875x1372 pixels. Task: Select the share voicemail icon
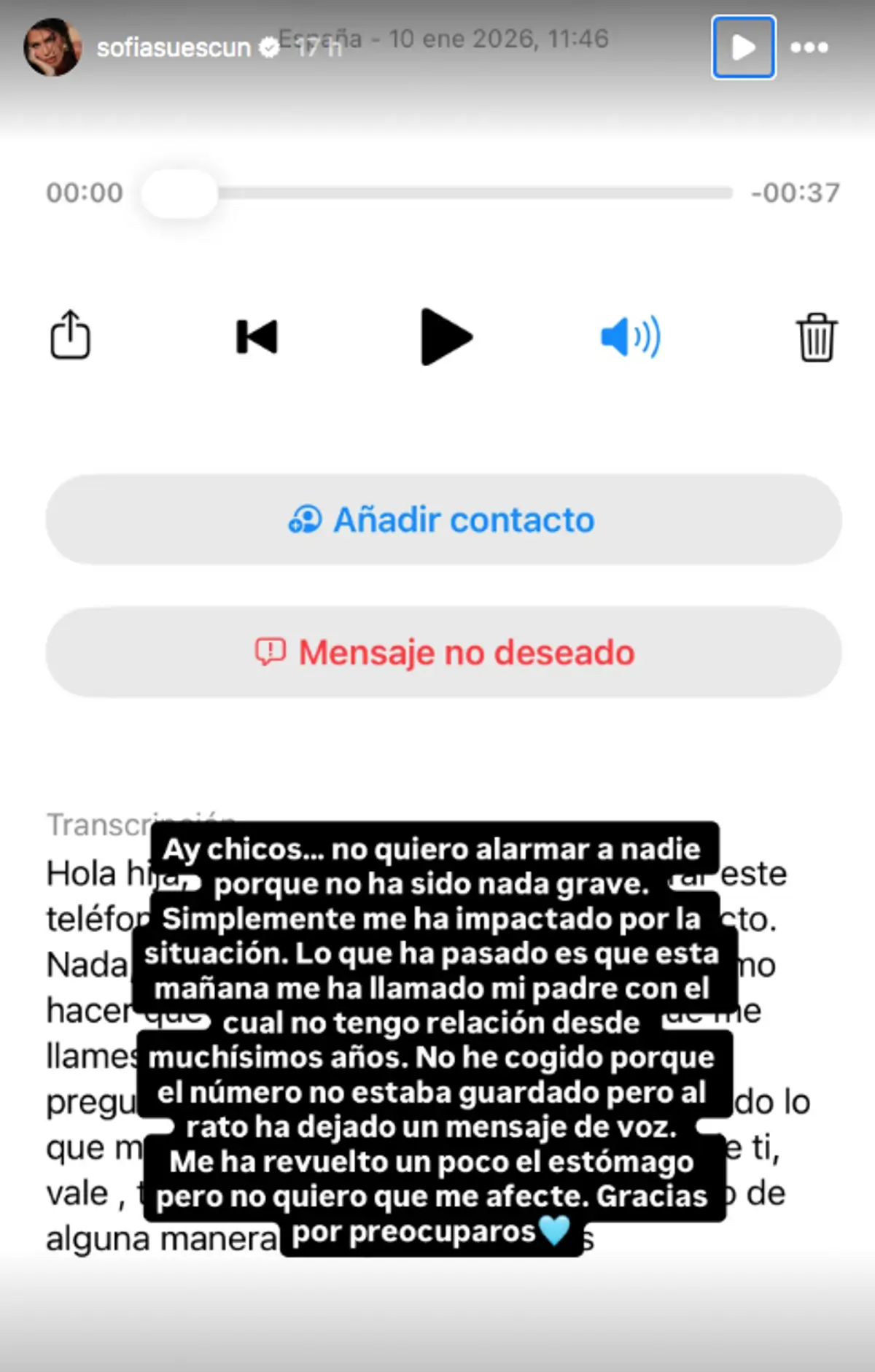[70, 336]
